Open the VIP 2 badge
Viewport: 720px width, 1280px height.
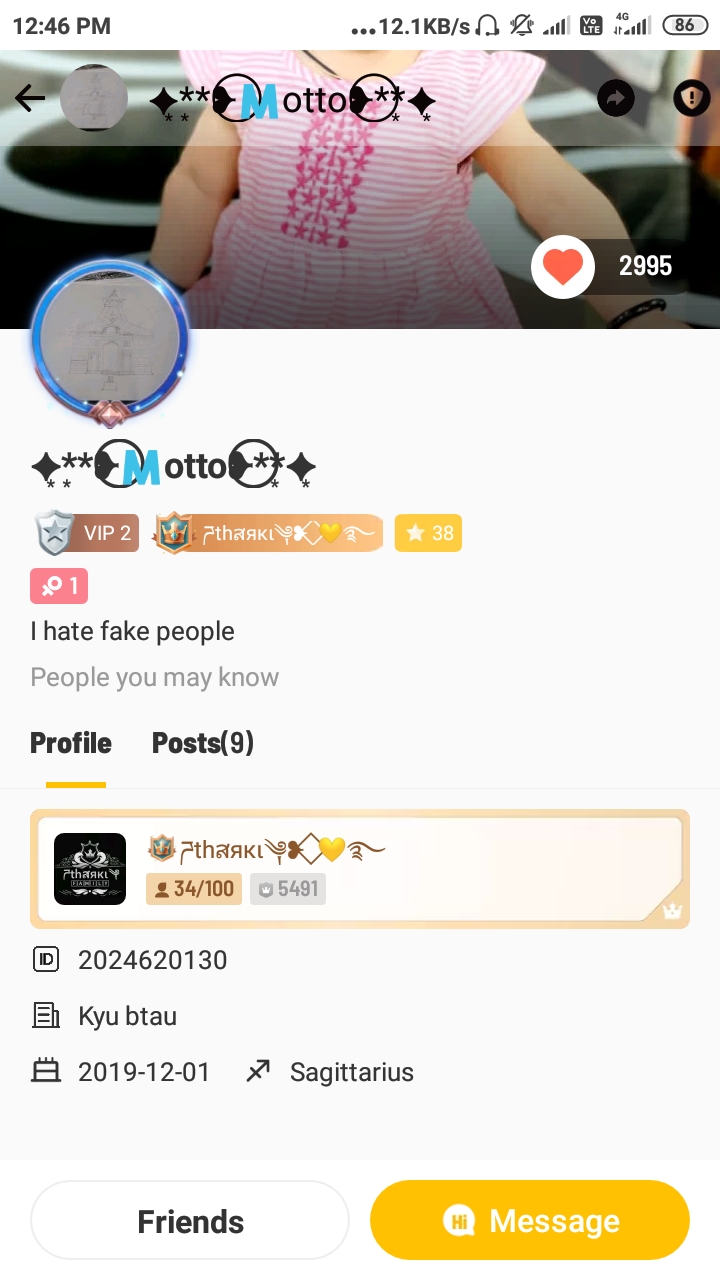pos(86,533)
